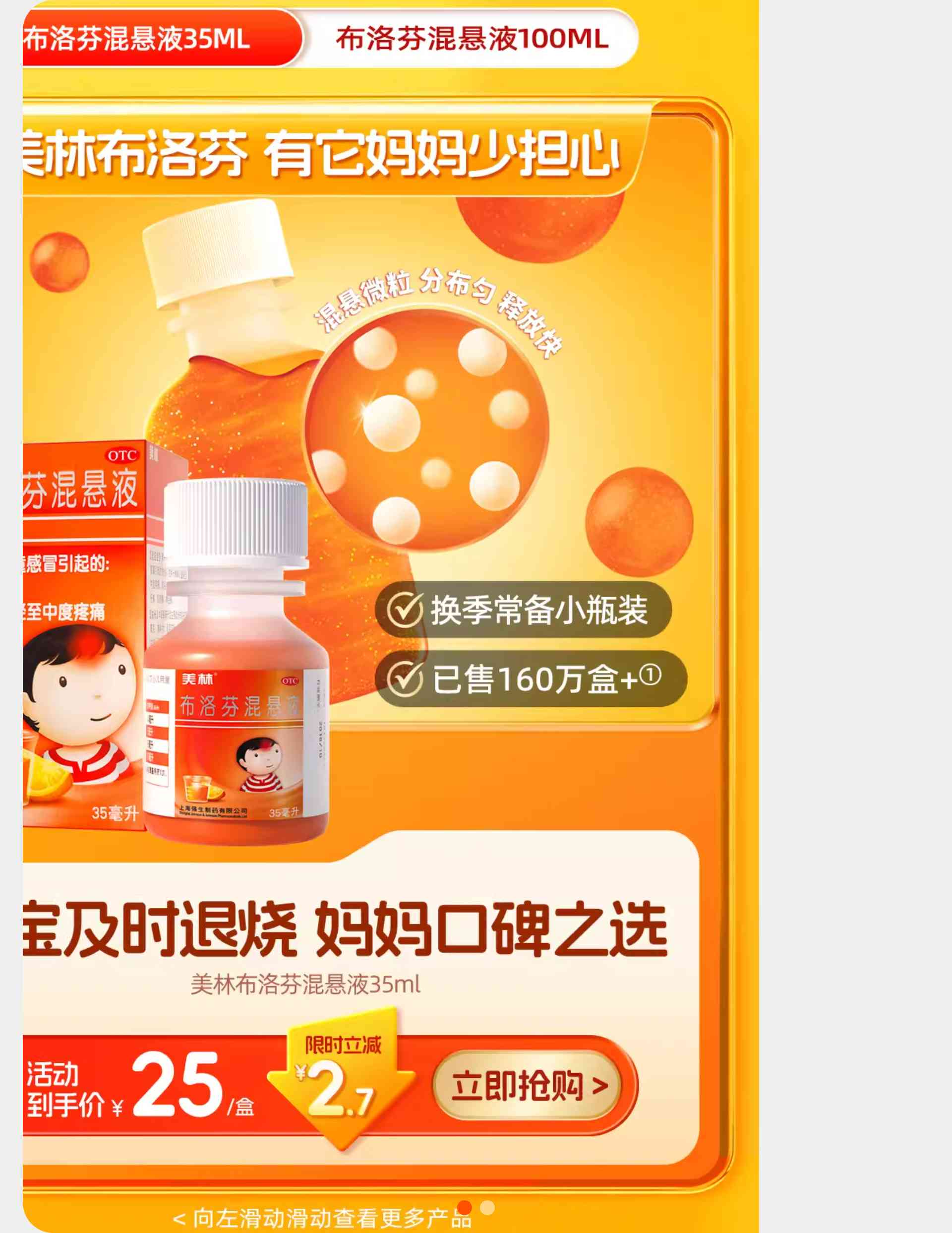Jump to the second carousel page dot
The image size is (952, 1233).
click(487, 1208)
